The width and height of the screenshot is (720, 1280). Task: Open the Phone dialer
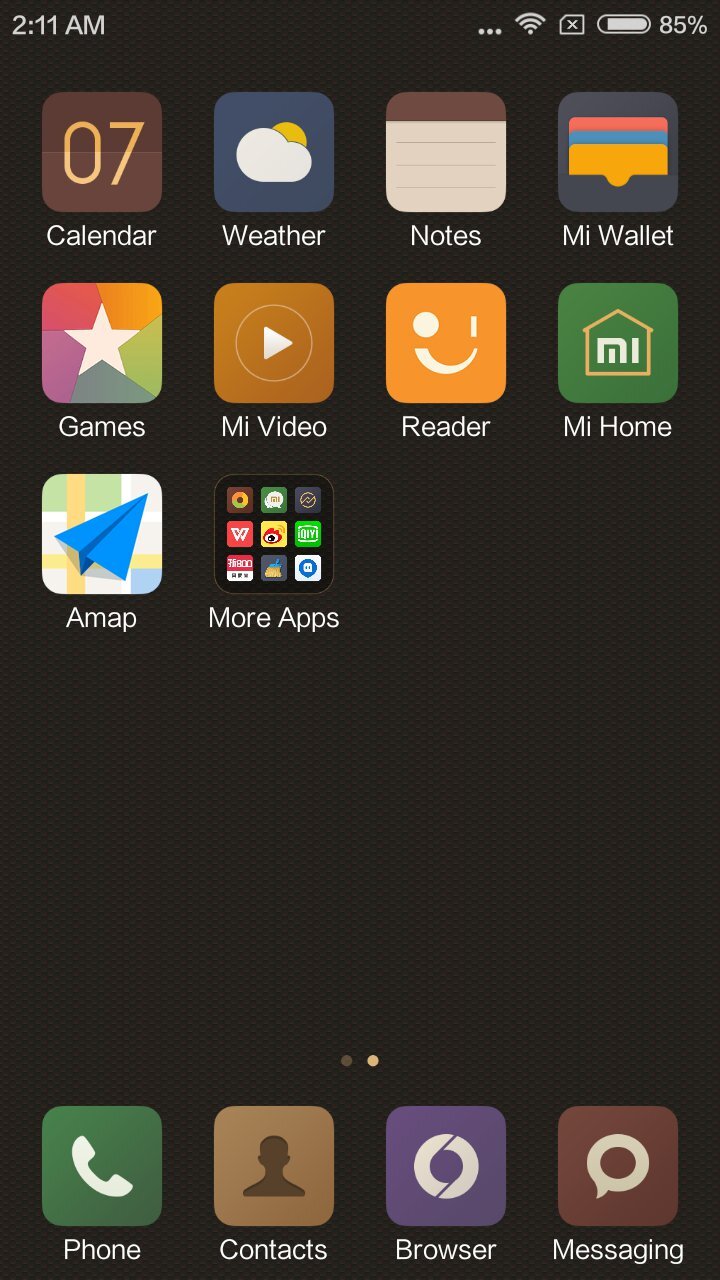click(102, 1166)
